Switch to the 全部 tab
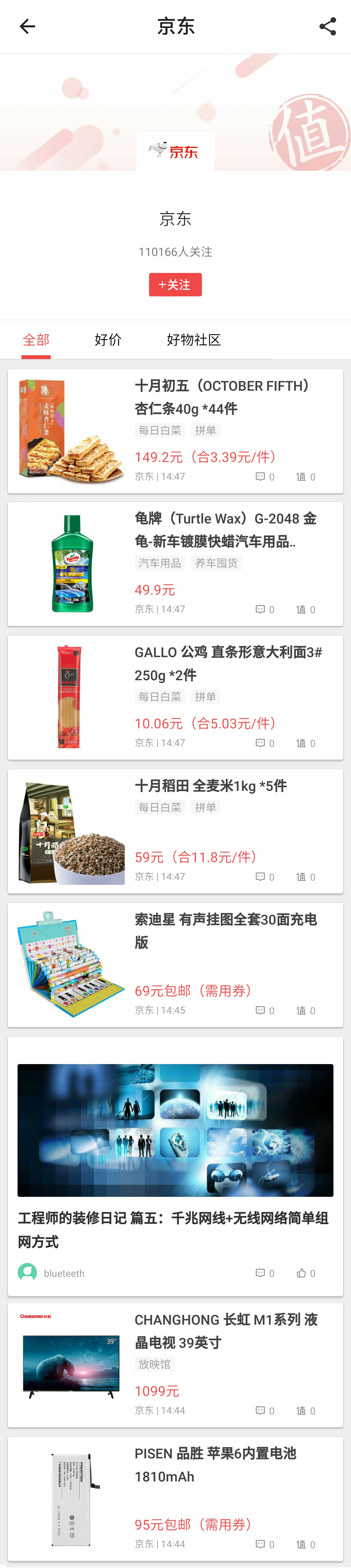The image size is (351, 1568). (36, 340)
